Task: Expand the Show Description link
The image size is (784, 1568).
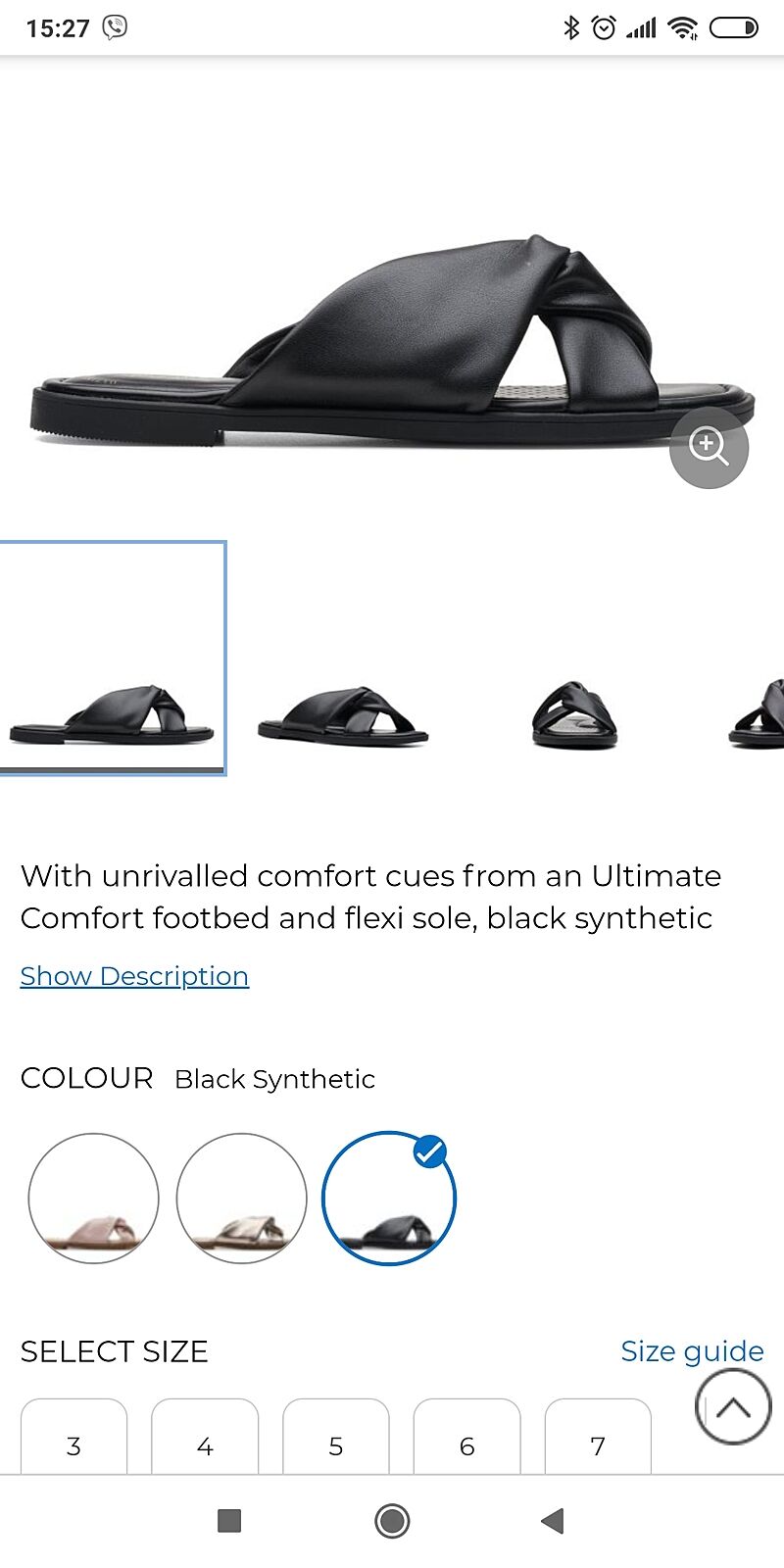Action: 134,976
